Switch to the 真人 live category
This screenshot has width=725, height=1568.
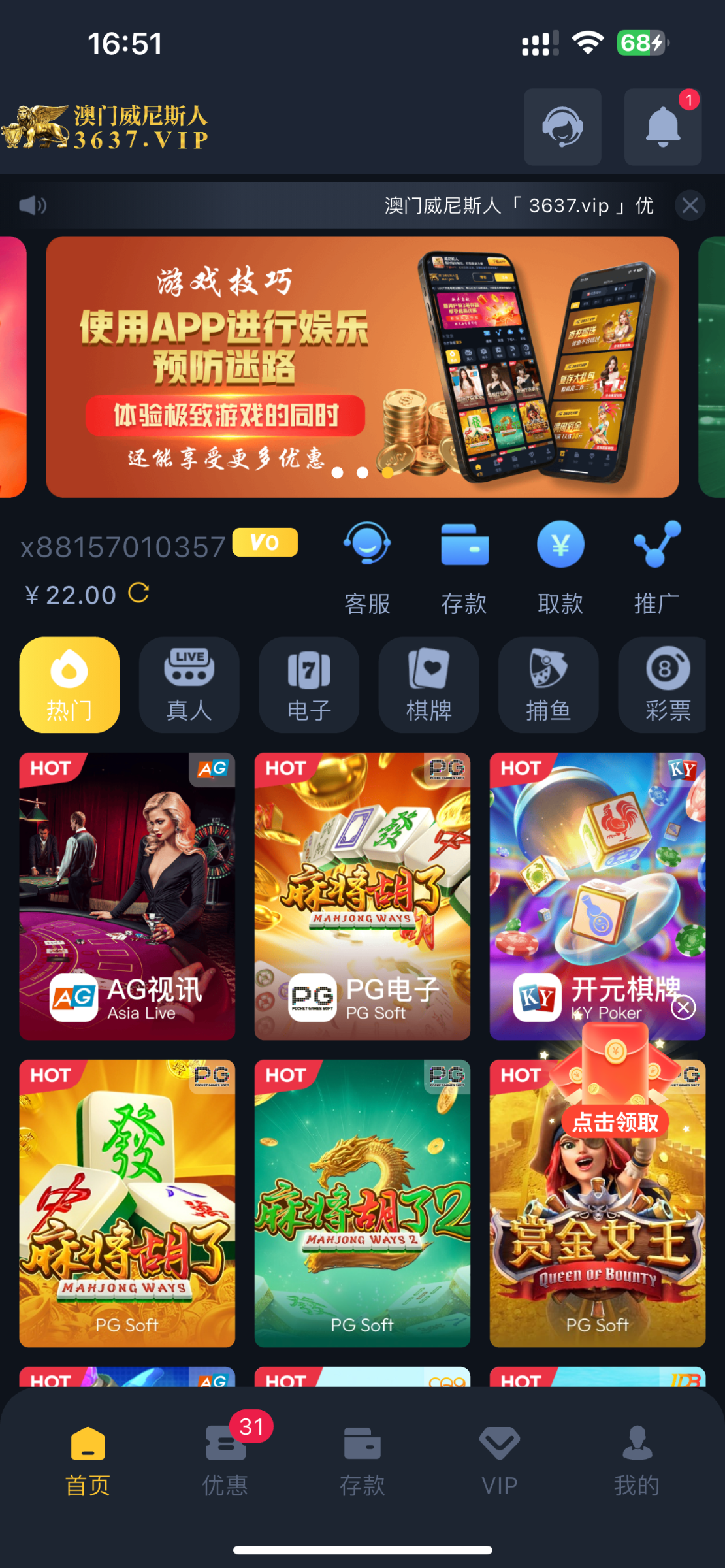189,685
